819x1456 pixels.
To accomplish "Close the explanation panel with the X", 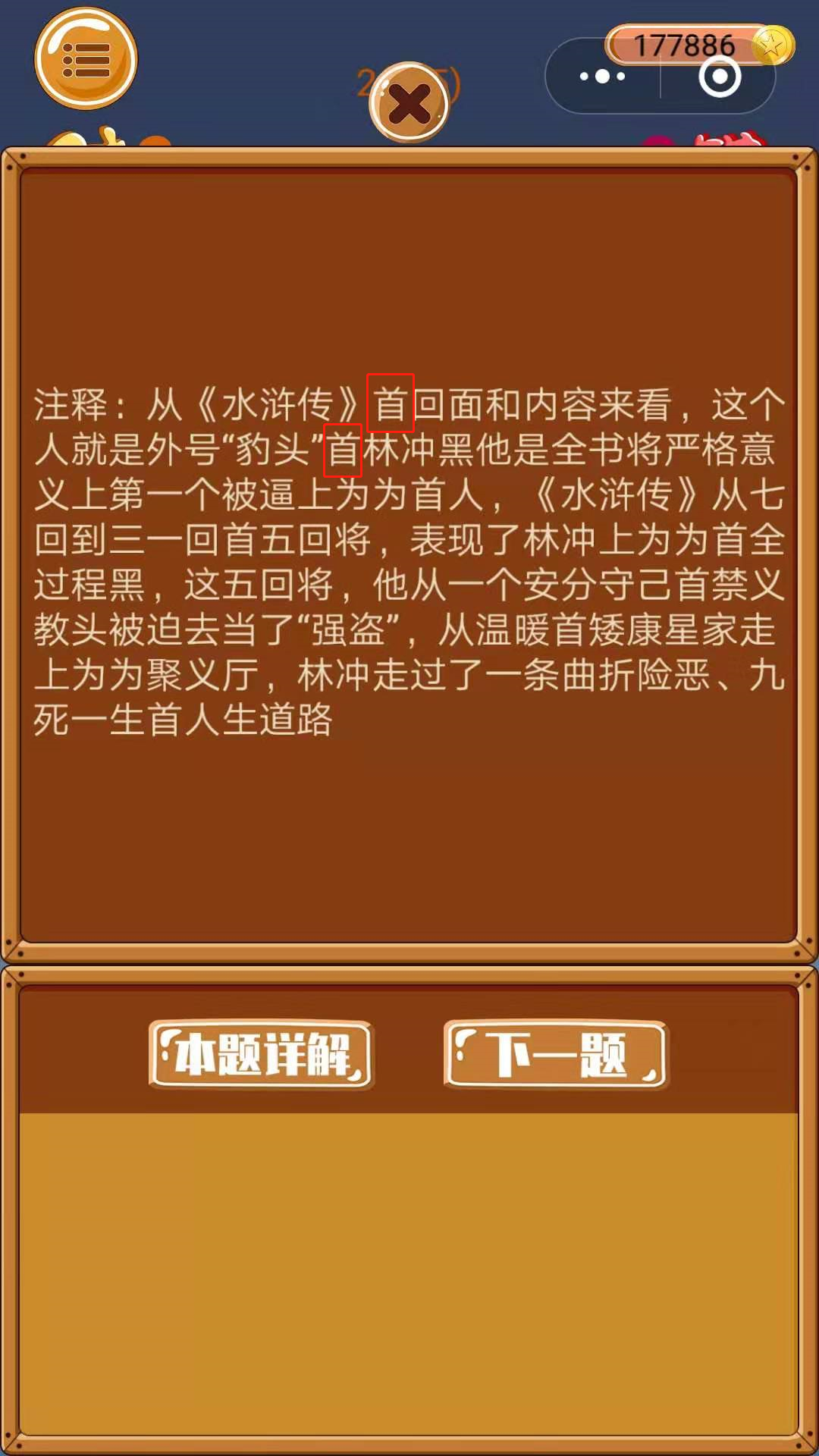I will point(409,102).
